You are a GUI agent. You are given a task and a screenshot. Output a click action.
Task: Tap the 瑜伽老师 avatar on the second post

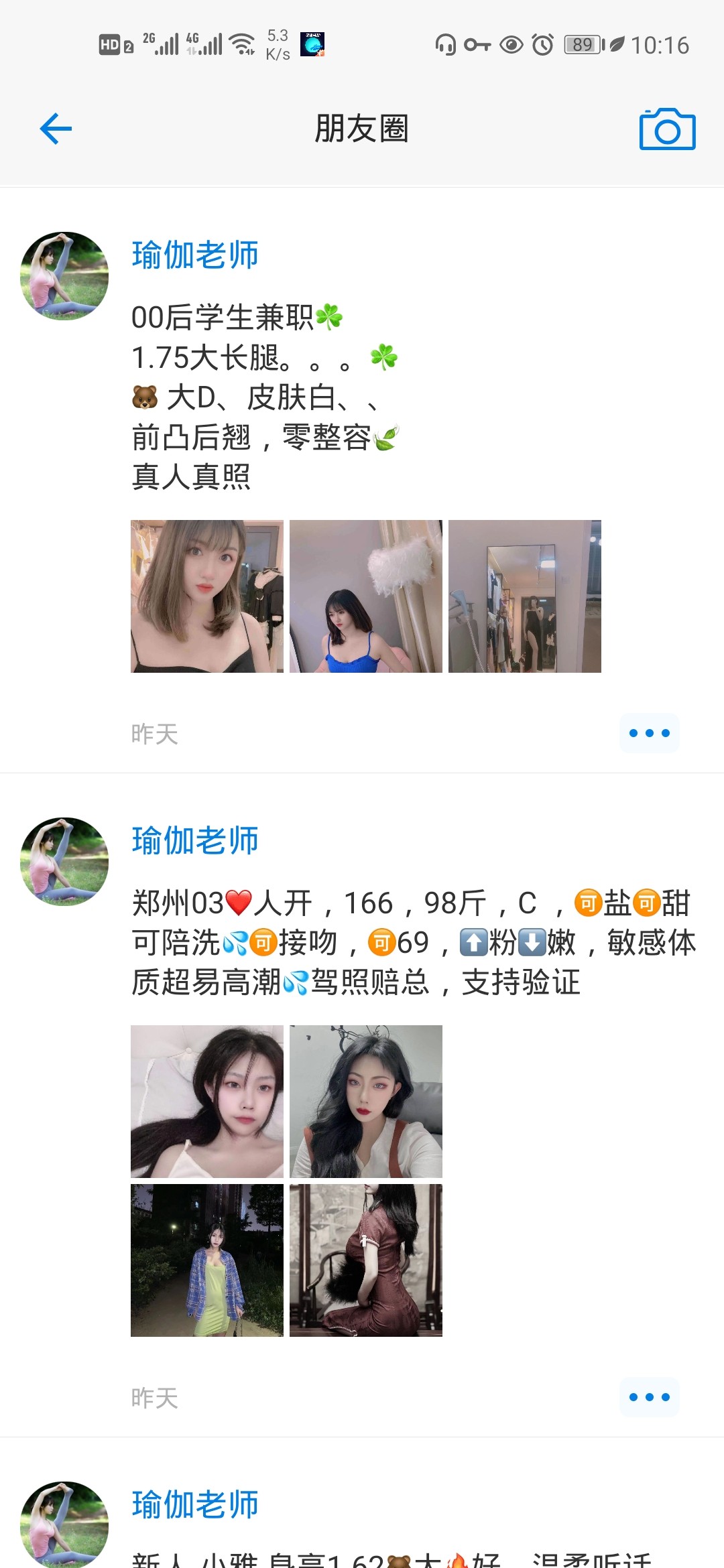tap(64, 862)
